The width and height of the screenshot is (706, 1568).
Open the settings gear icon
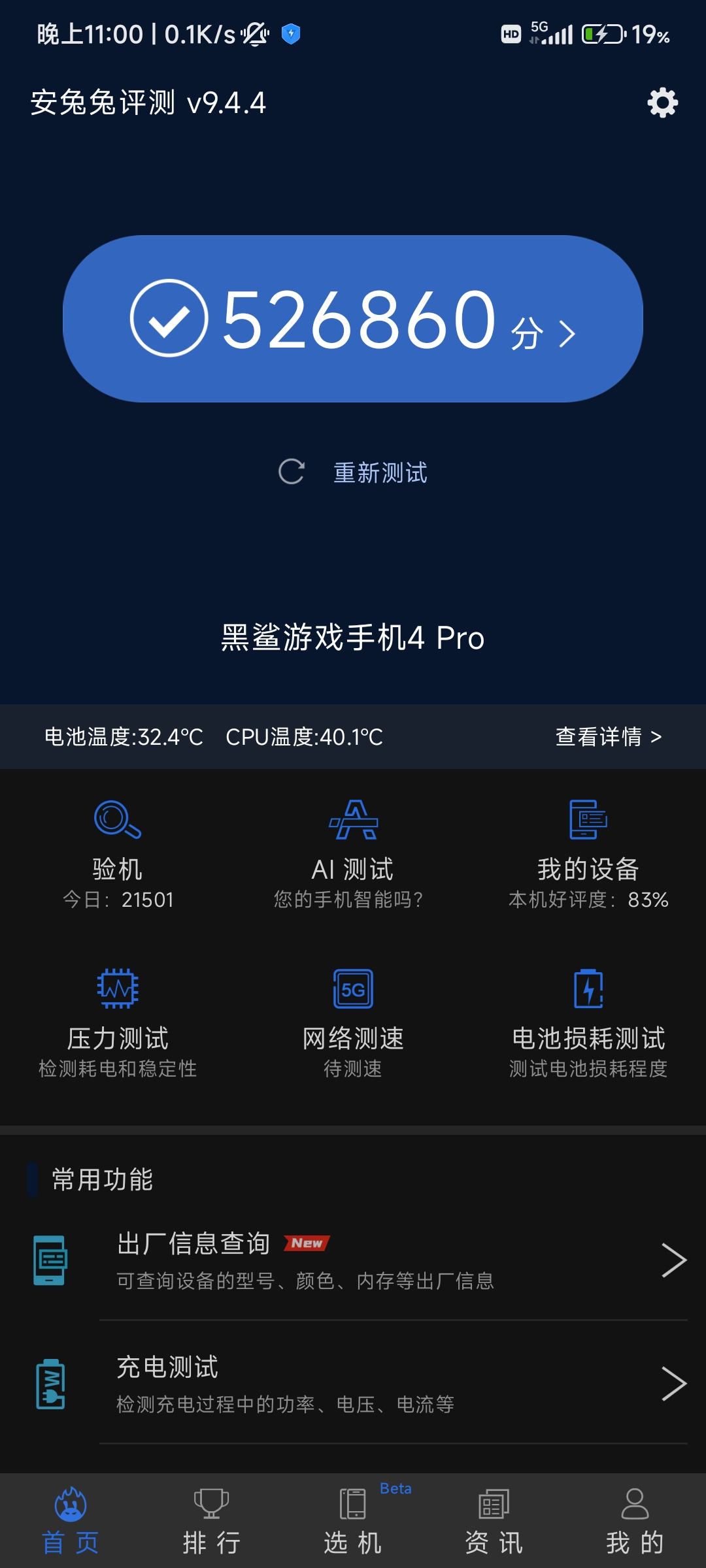point(662,103)
